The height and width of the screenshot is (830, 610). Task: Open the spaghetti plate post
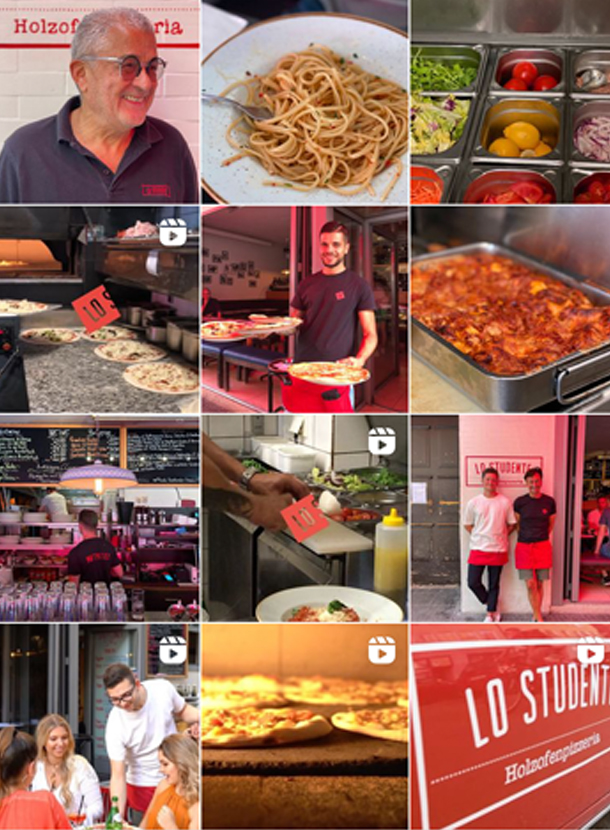coord(304,101)
